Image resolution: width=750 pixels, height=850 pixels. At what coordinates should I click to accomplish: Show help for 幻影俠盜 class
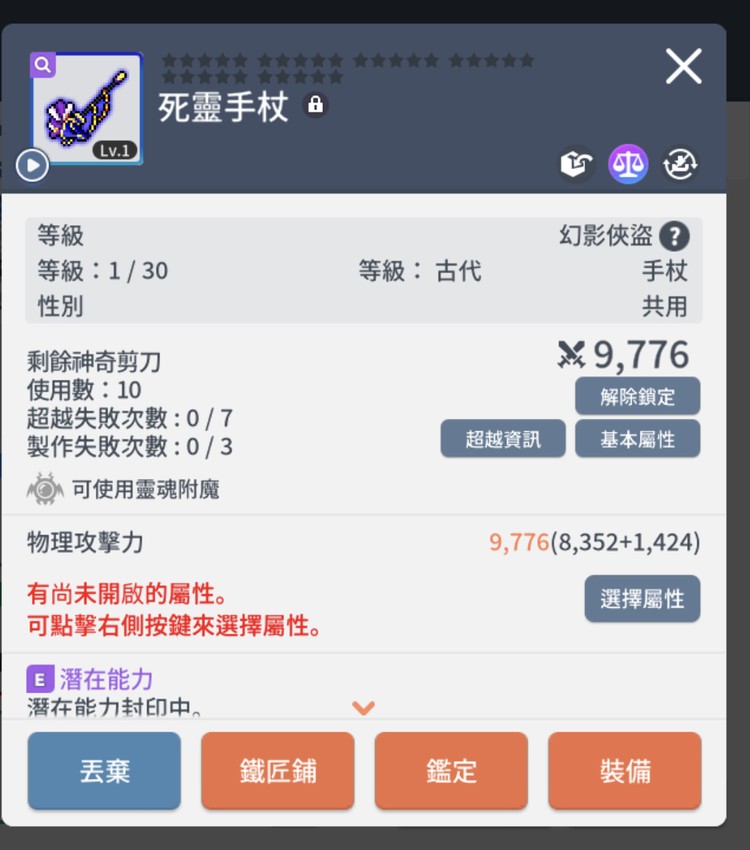point(675,236)
